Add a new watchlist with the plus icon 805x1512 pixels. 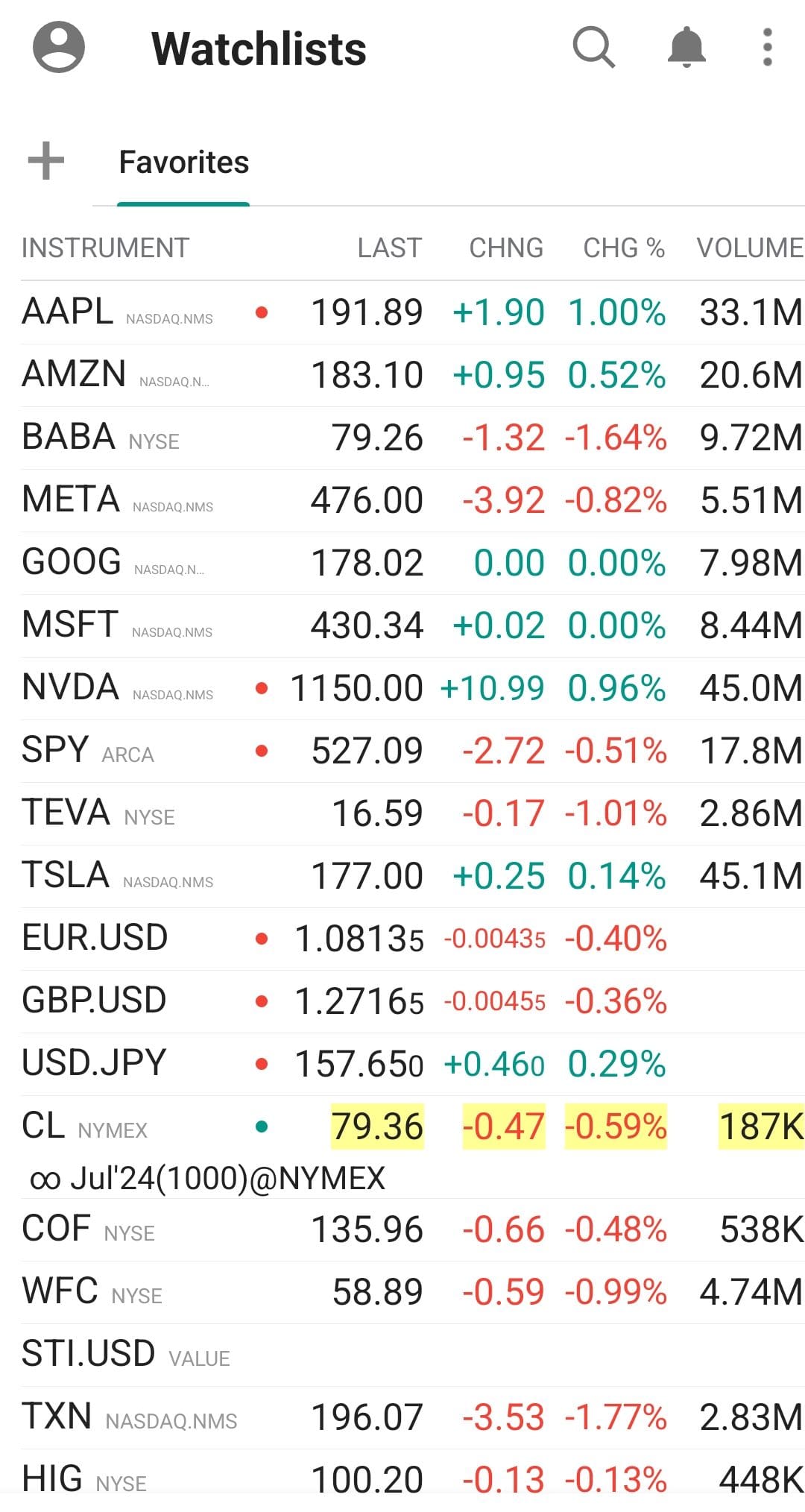click(46, 161)
